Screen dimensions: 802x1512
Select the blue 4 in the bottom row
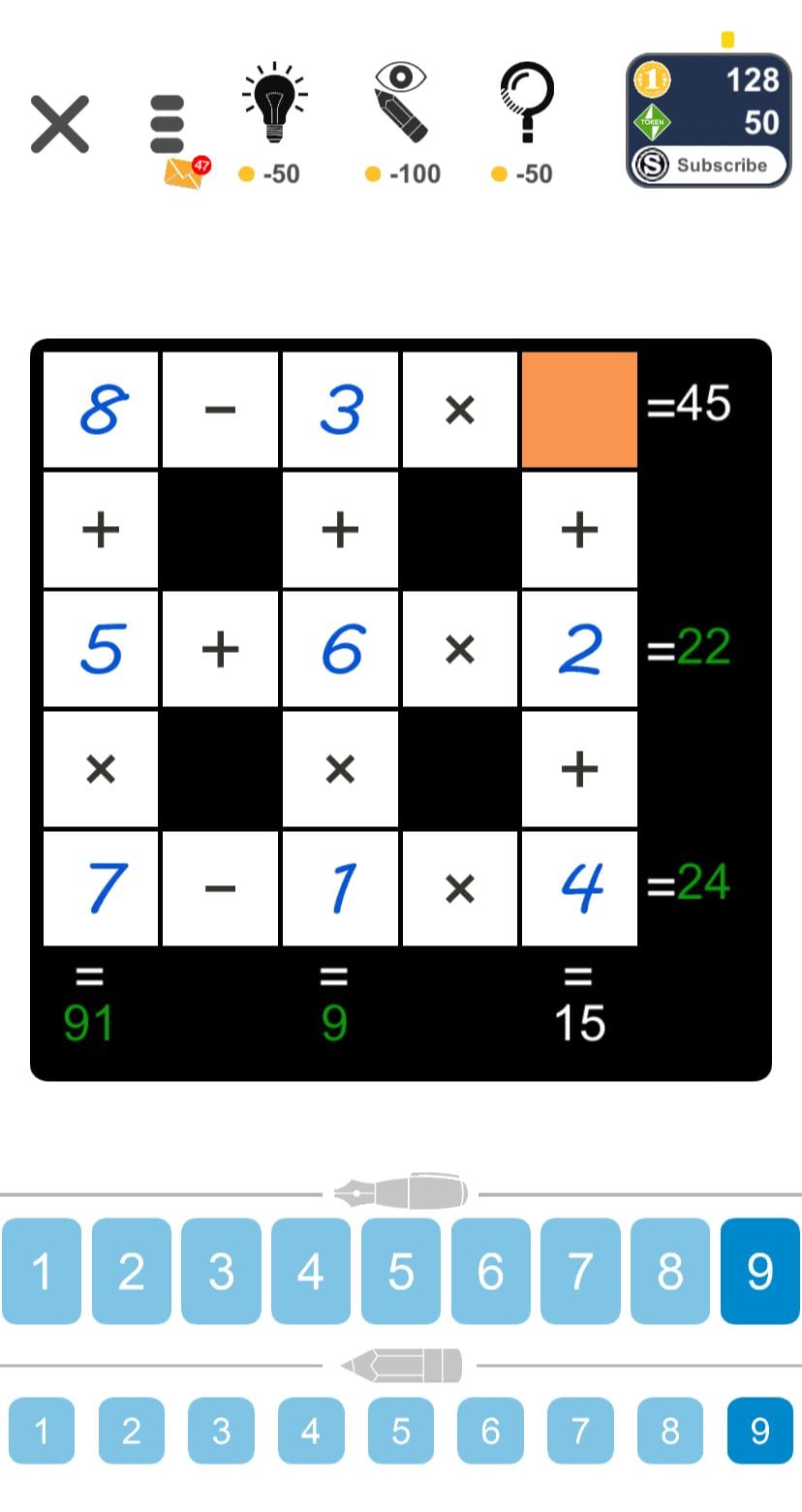579,888
